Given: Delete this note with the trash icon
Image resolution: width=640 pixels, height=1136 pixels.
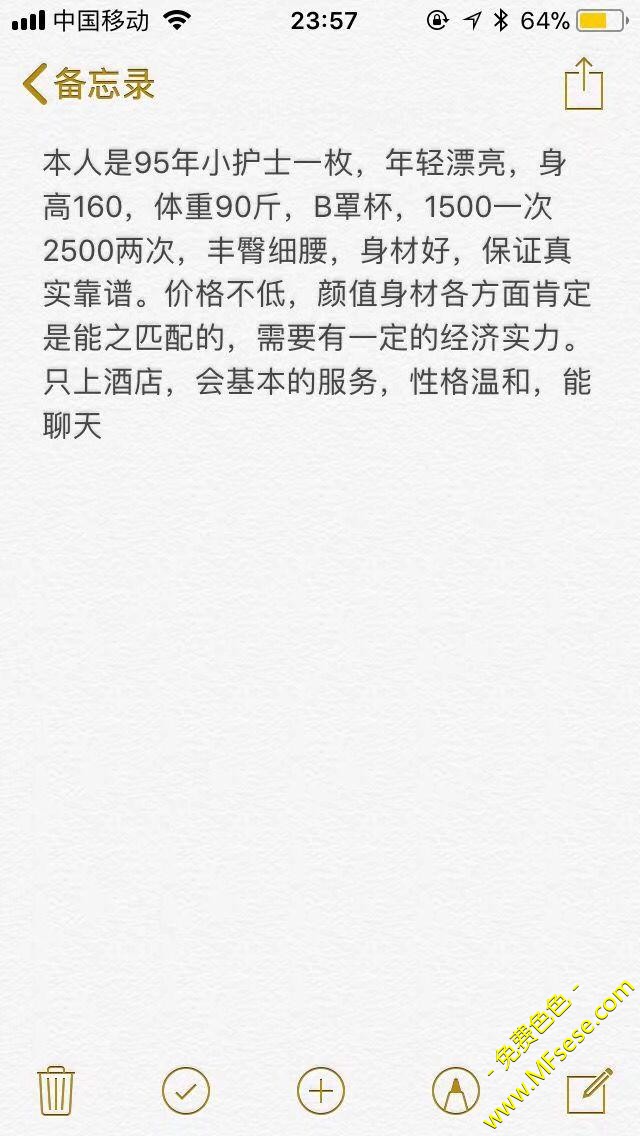Looking at the screenshot, I should pyautogui.click(x=53, y=1090).
